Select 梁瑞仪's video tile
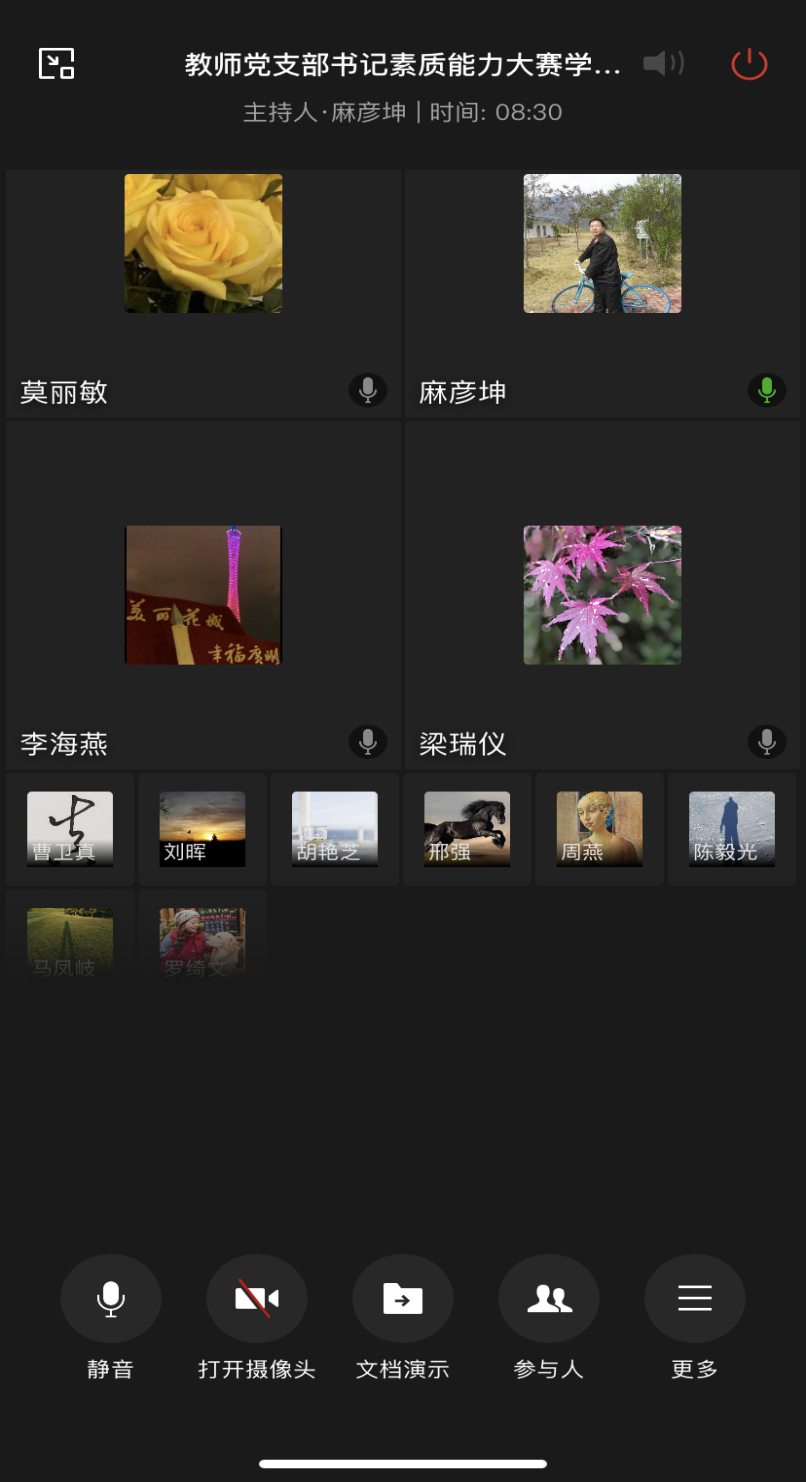 (602, 595)
